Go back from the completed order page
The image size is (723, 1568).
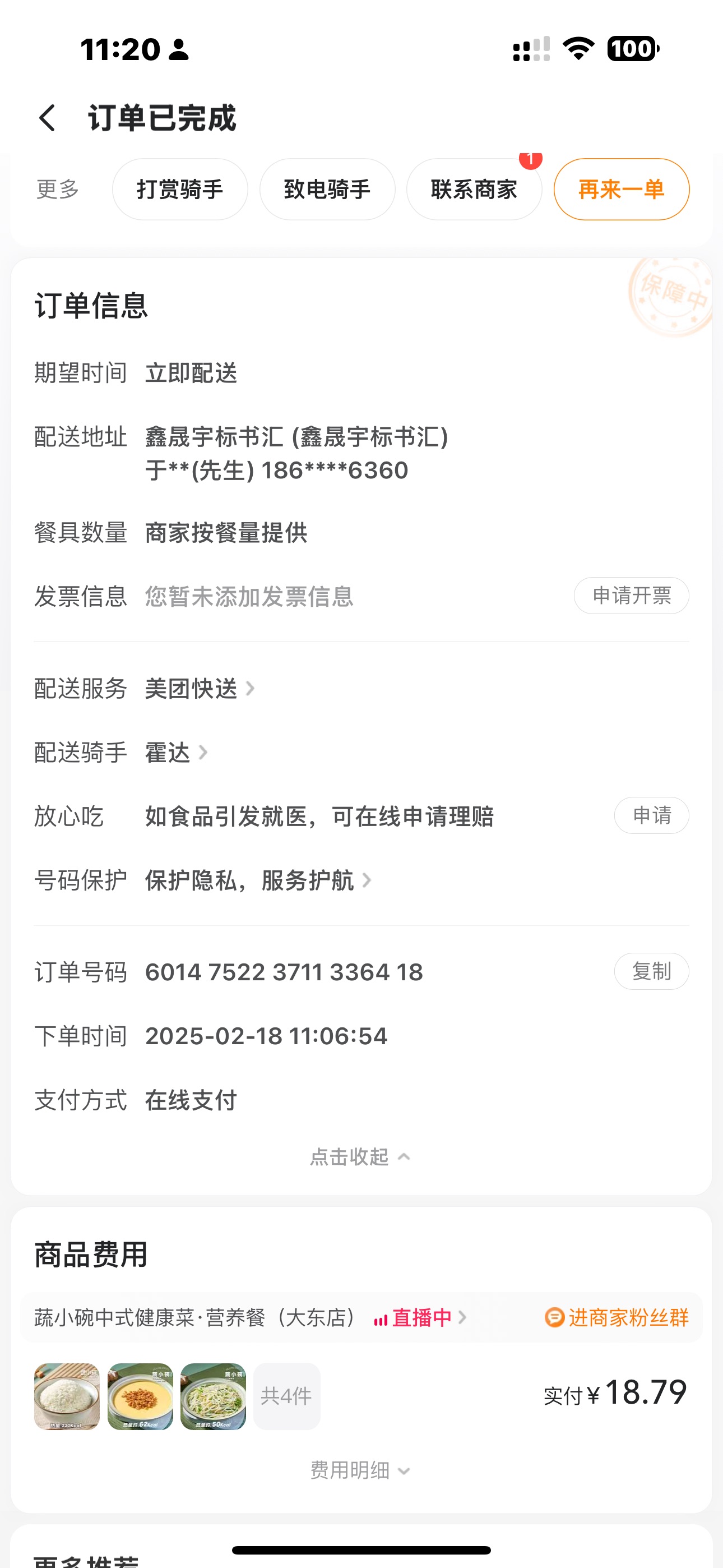point(48,117)
